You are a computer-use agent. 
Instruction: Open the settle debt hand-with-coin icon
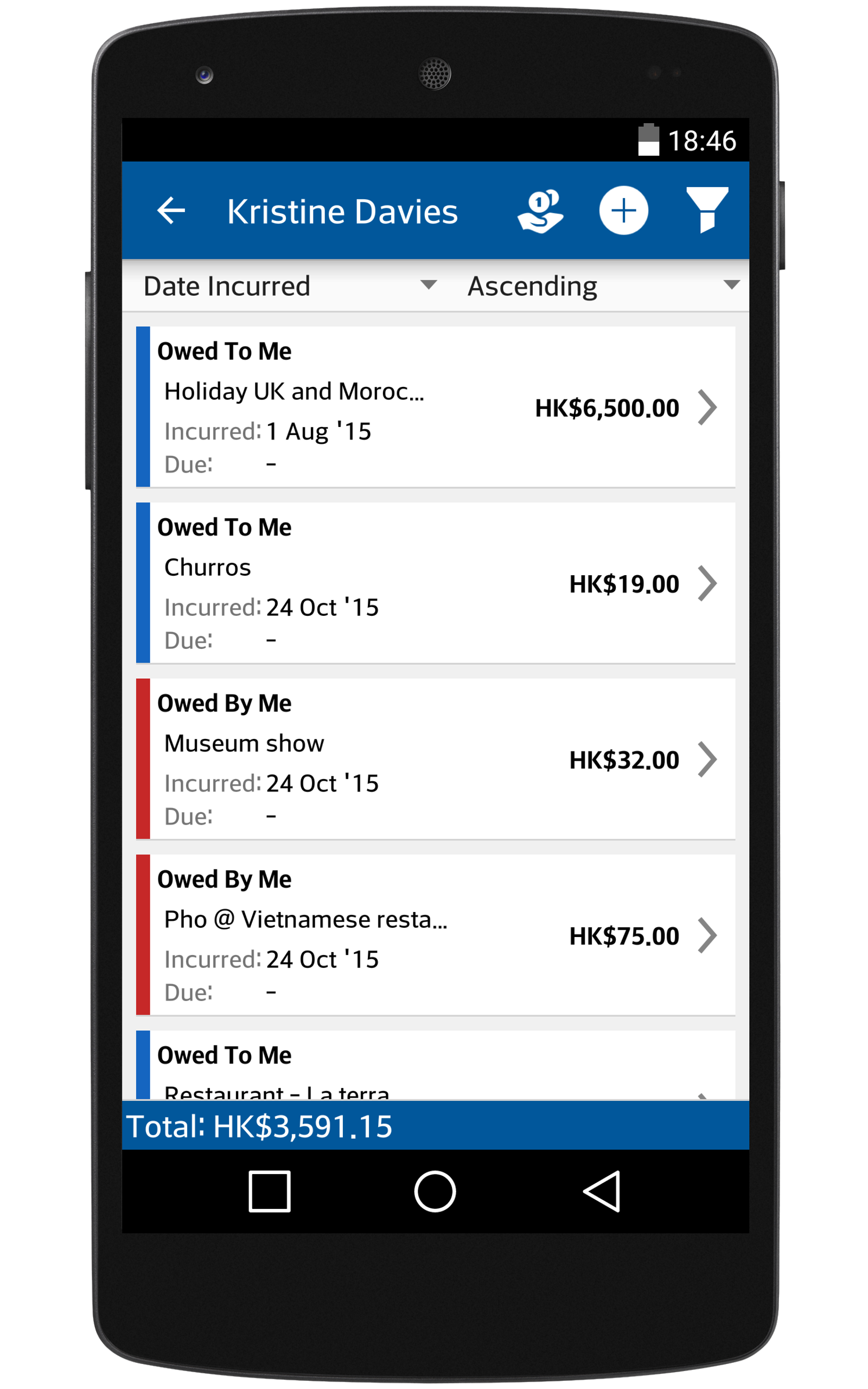point(540,211)
